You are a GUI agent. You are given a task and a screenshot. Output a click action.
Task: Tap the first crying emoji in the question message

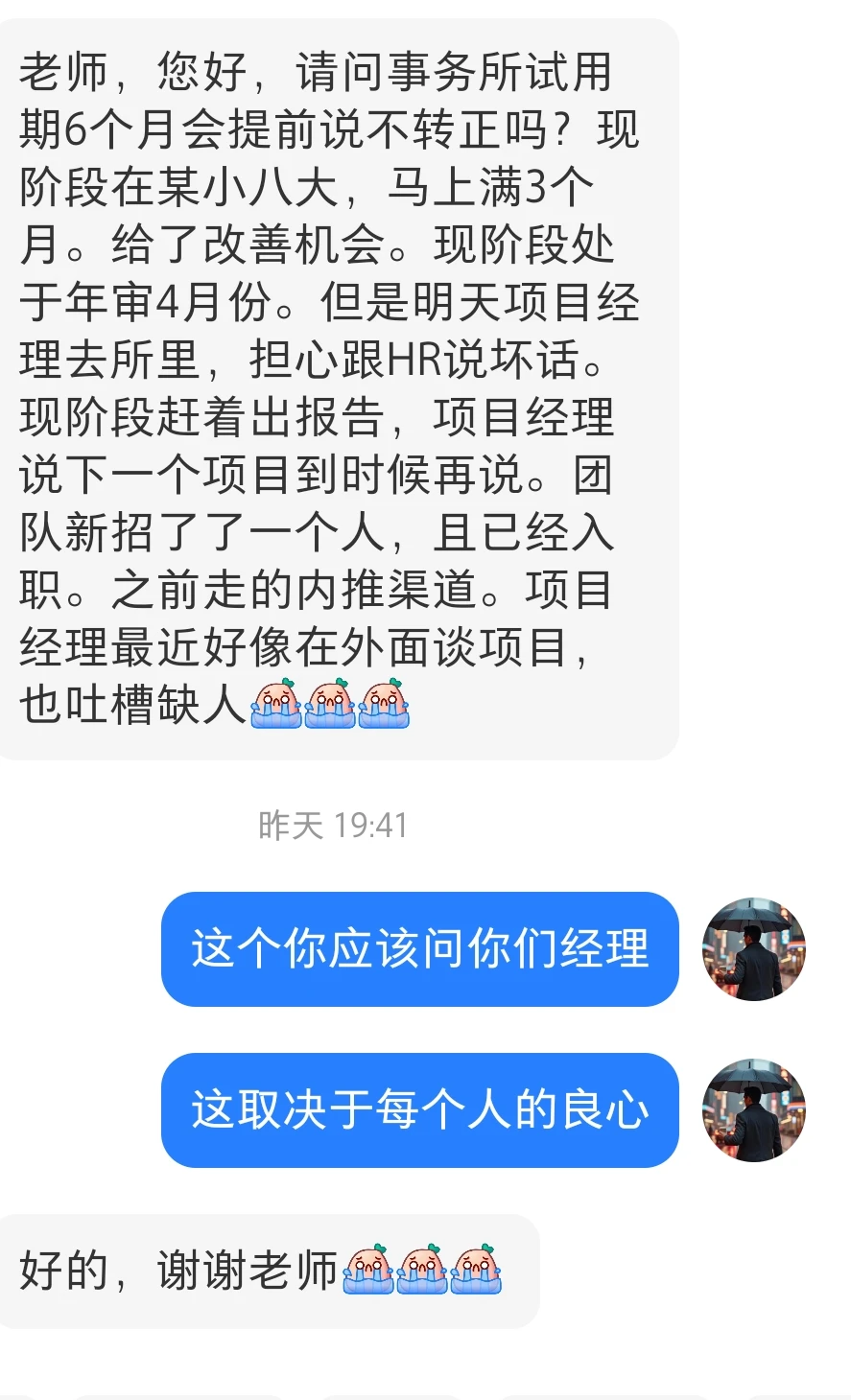(x=276, y=705)
